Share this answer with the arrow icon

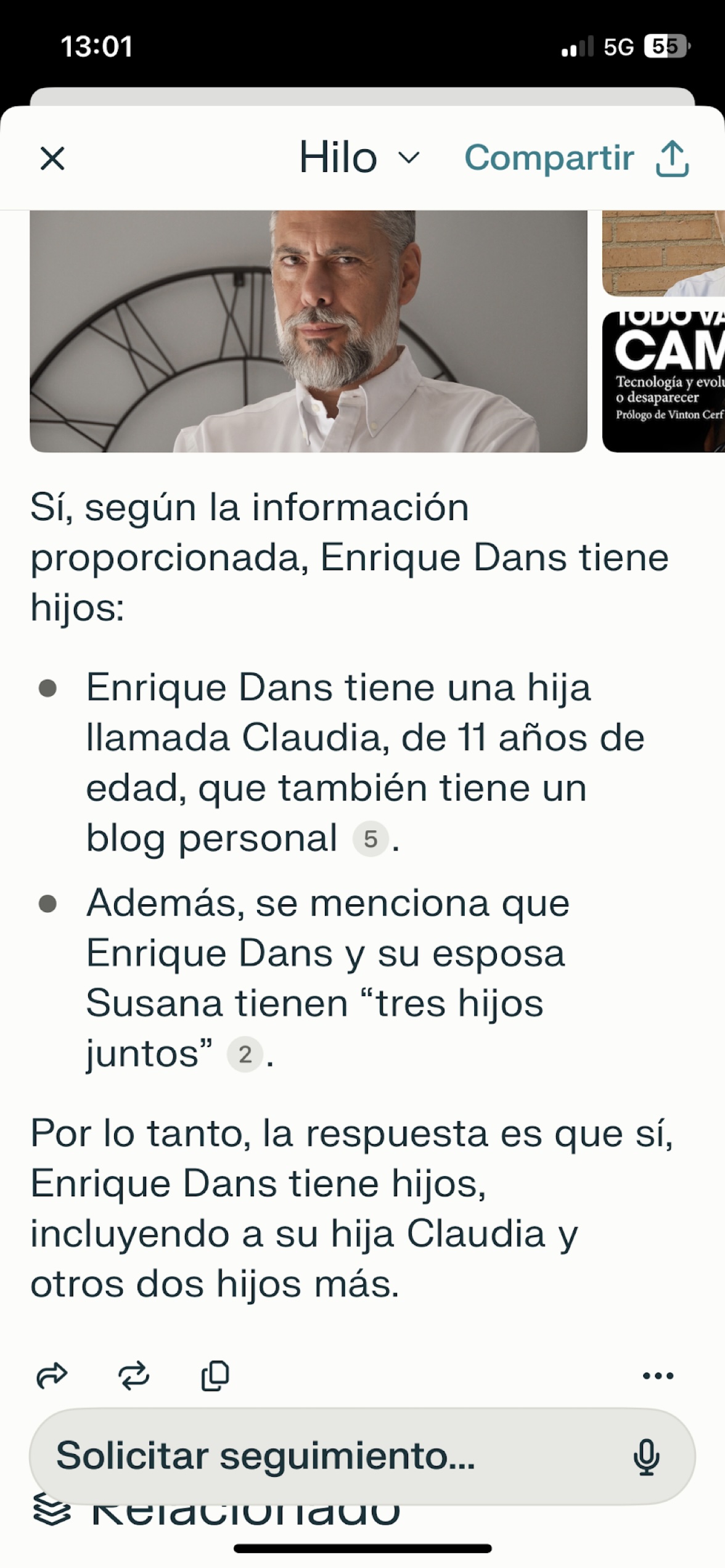pyautogui.click(x=52, y=1375)
